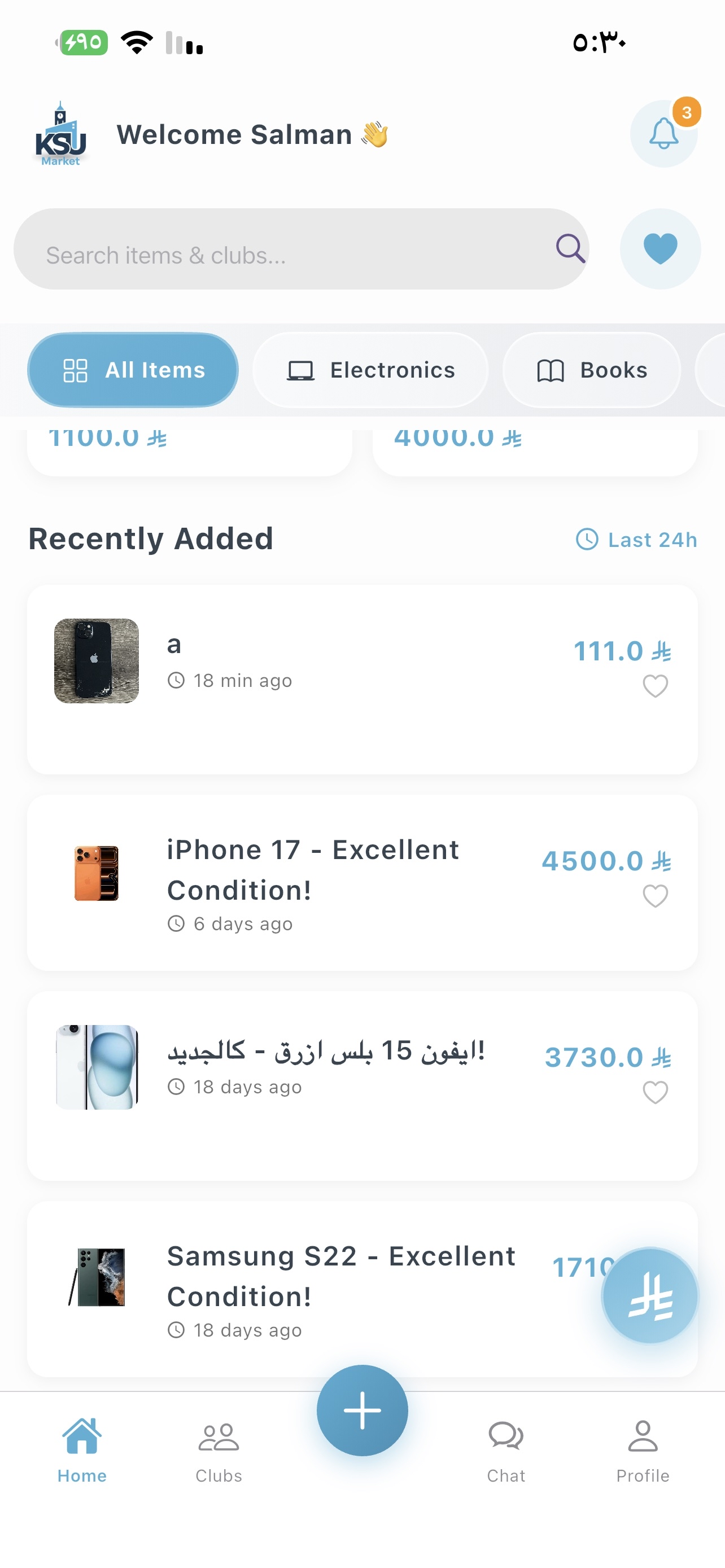Image resolution: width=725 pixels, height=1568 pixels.
Task: Tap the search items and clubs field
Action: pyautogui.click(x=274, y=248)
